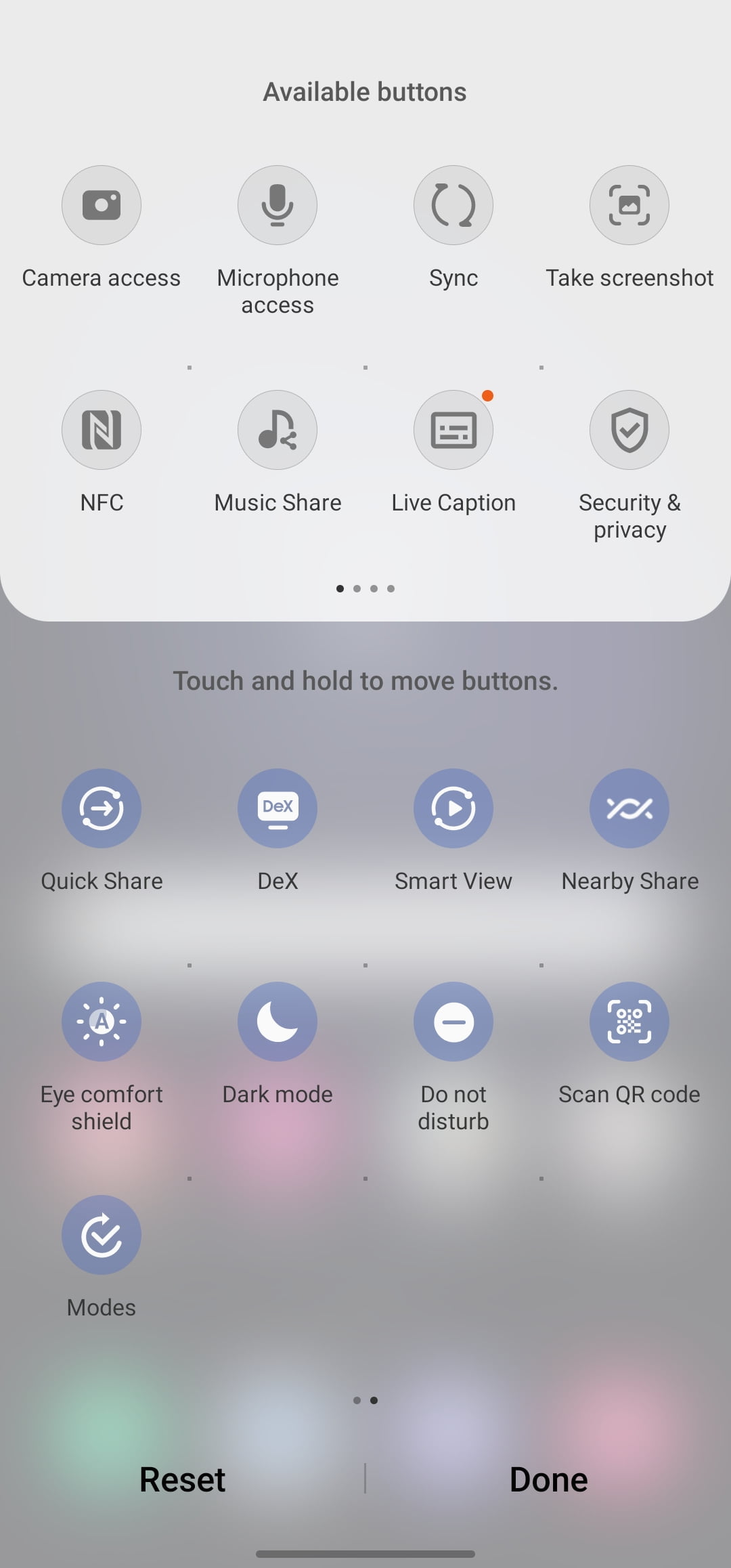Image resolution: width=731 pixels, height=1568 pixels.
Task: Tap the DeX button
Action: (278, 808)
